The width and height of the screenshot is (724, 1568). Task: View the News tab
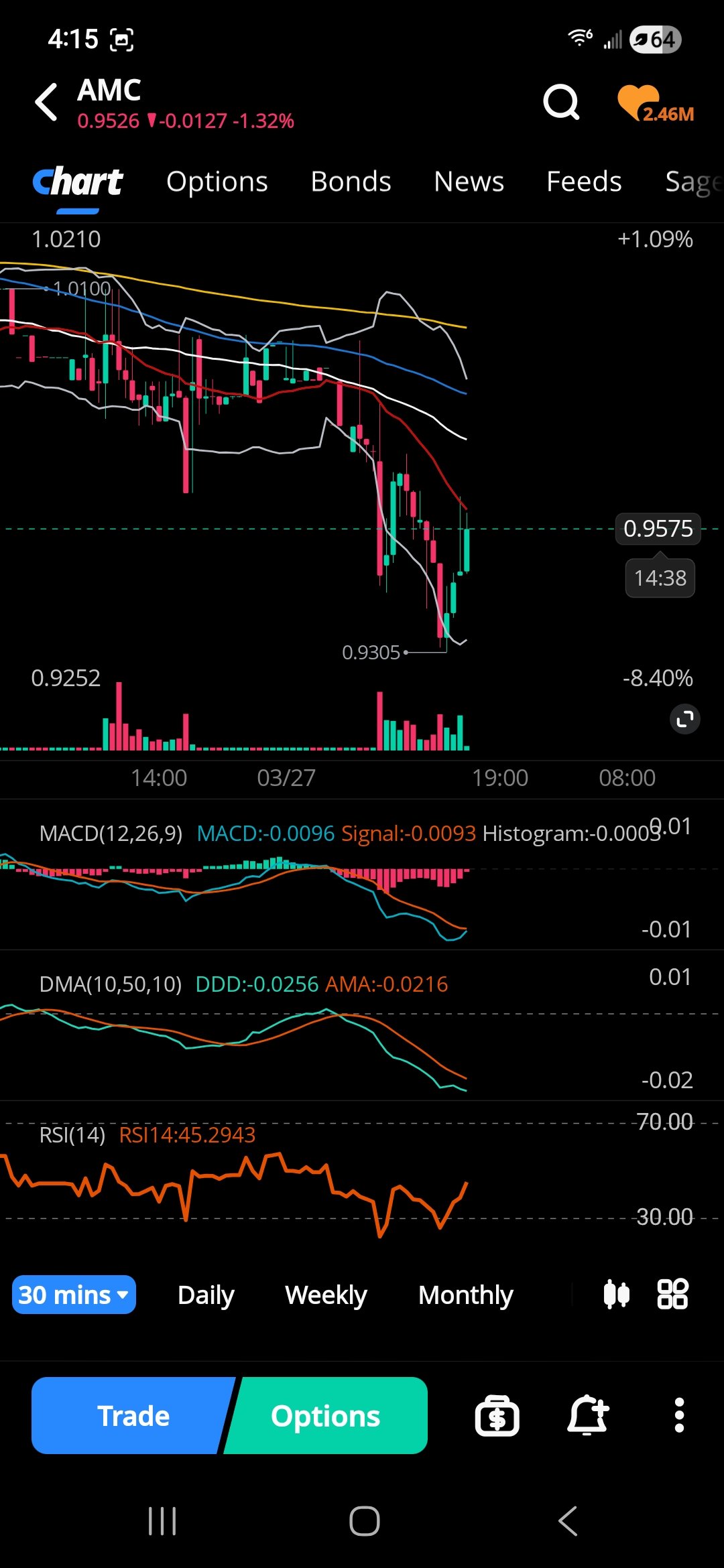pyautogui.click(x=469, y=182)
